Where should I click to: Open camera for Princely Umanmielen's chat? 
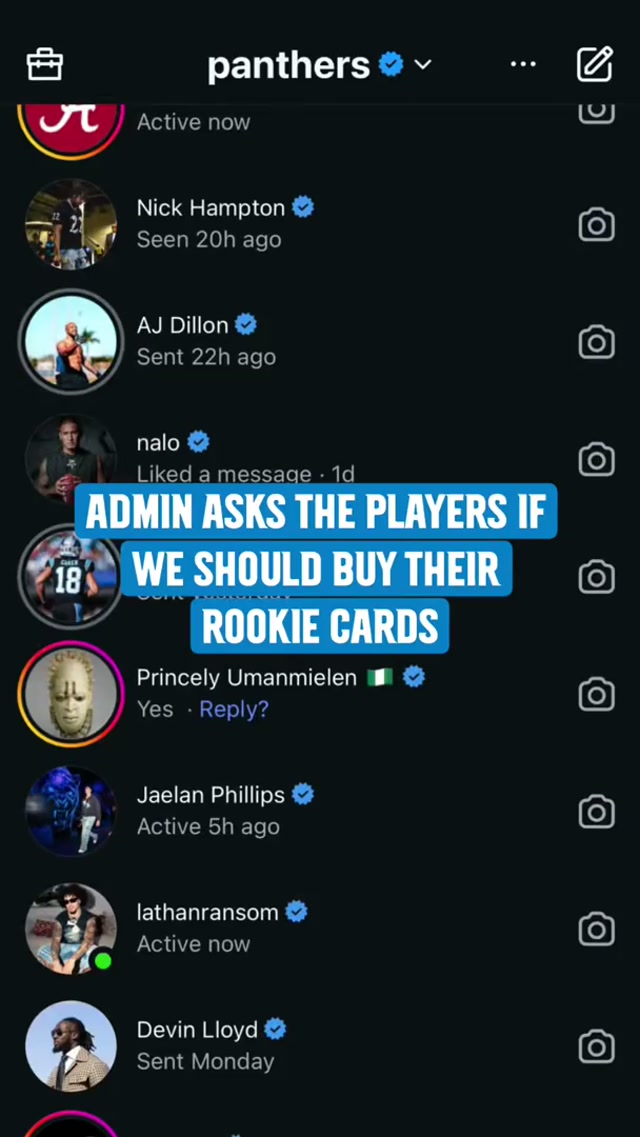click(x=596, y=694)
